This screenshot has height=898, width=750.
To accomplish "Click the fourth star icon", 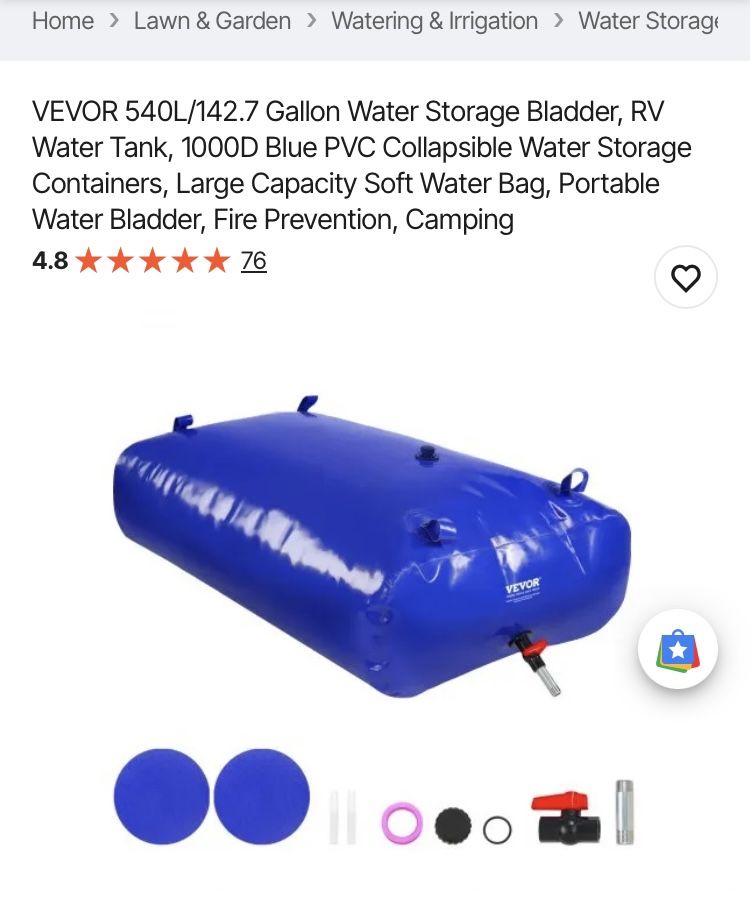I will [x=185, y=262].
